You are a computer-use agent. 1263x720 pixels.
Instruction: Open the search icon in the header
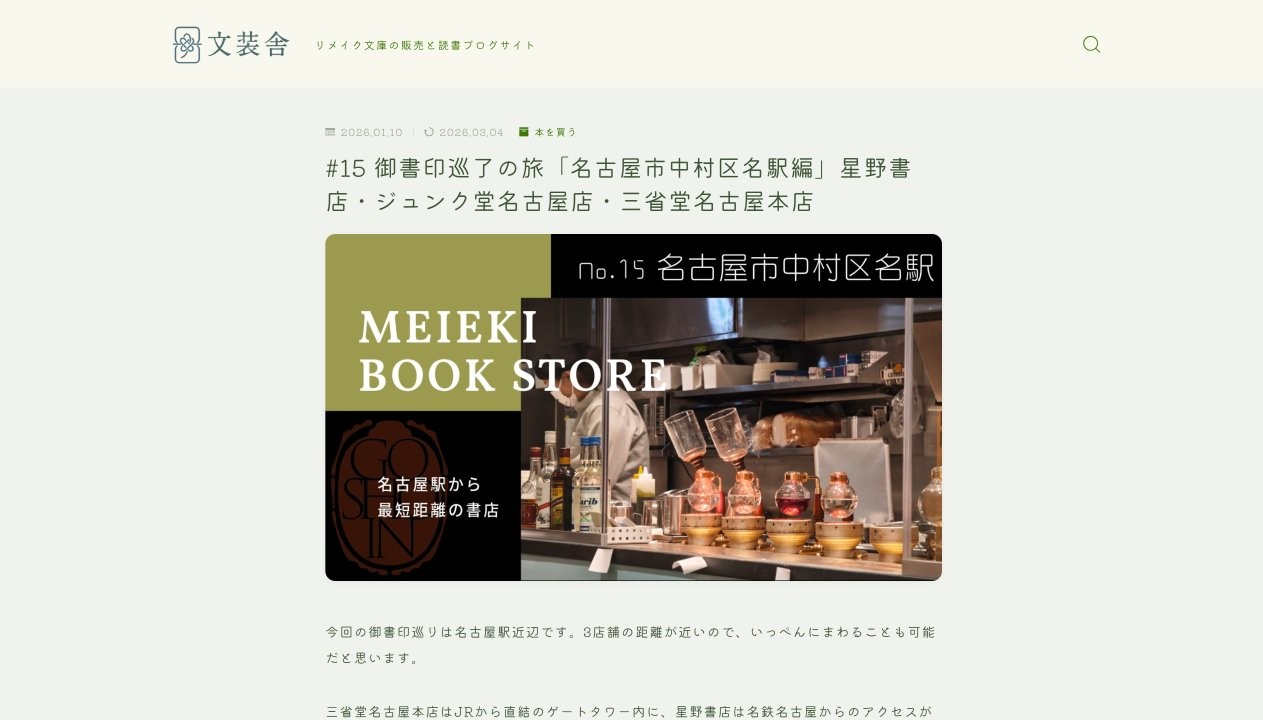click(x=1091, y=45)
